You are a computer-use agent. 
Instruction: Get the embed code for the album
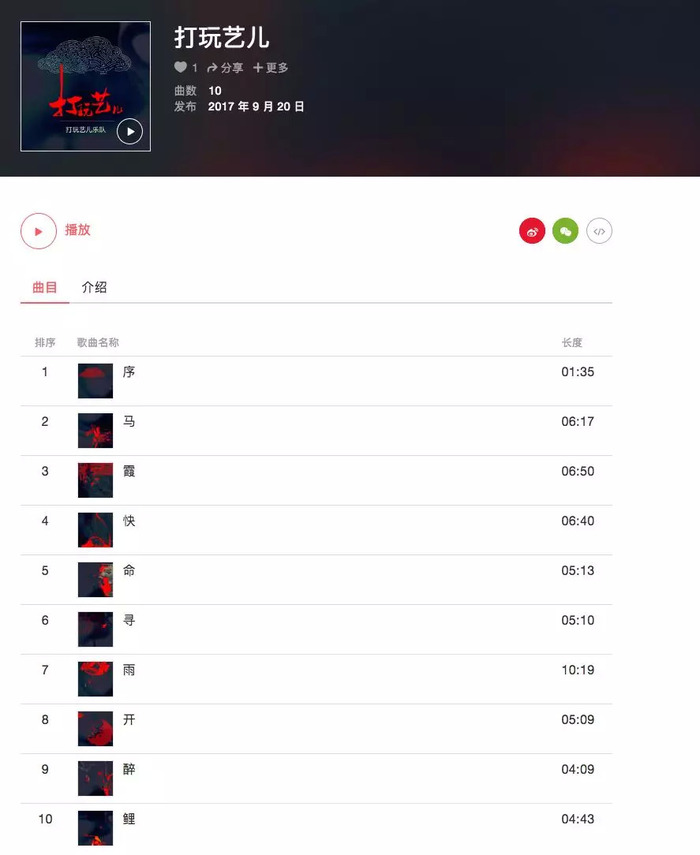(x=599, y=231)
